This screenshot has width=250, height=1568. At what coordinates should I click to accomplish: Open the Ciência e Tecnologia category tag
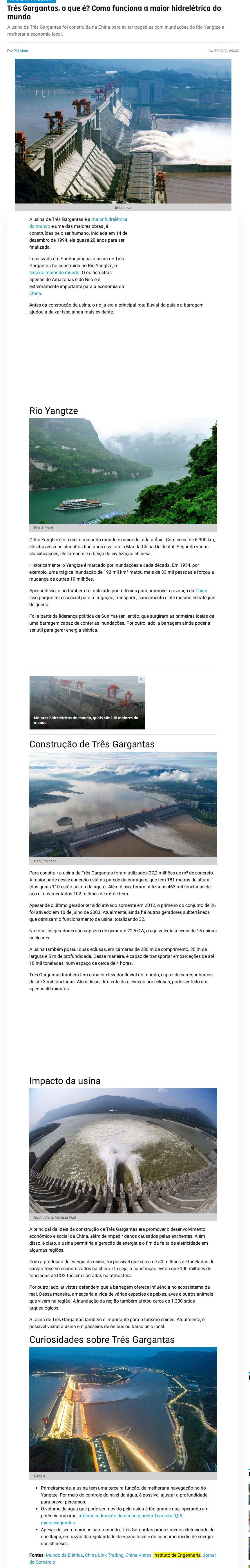click(30, 1)
